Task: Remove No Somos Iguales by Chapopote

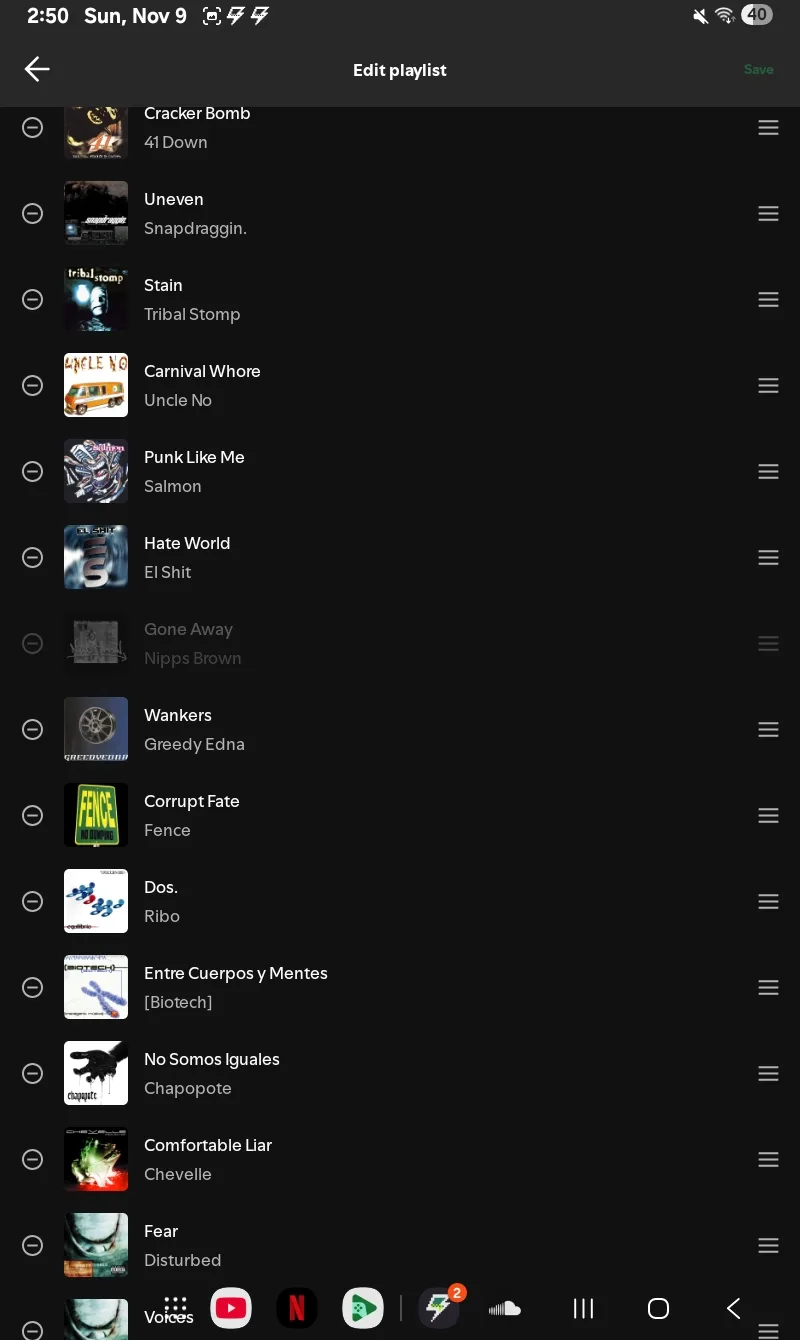Action: click(33, 1073)
